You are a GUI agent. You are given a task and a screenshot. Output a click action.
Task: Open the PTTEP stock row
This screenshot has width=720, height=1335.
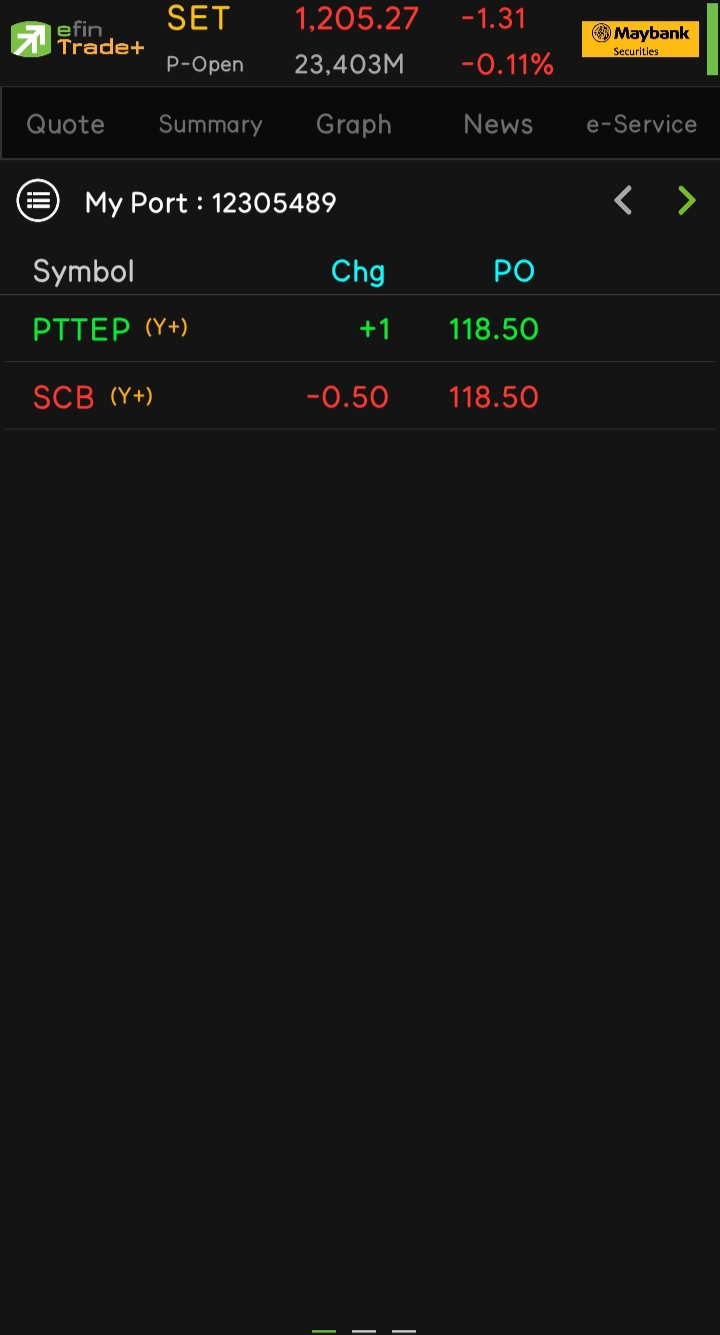click(x=360, y=328)
